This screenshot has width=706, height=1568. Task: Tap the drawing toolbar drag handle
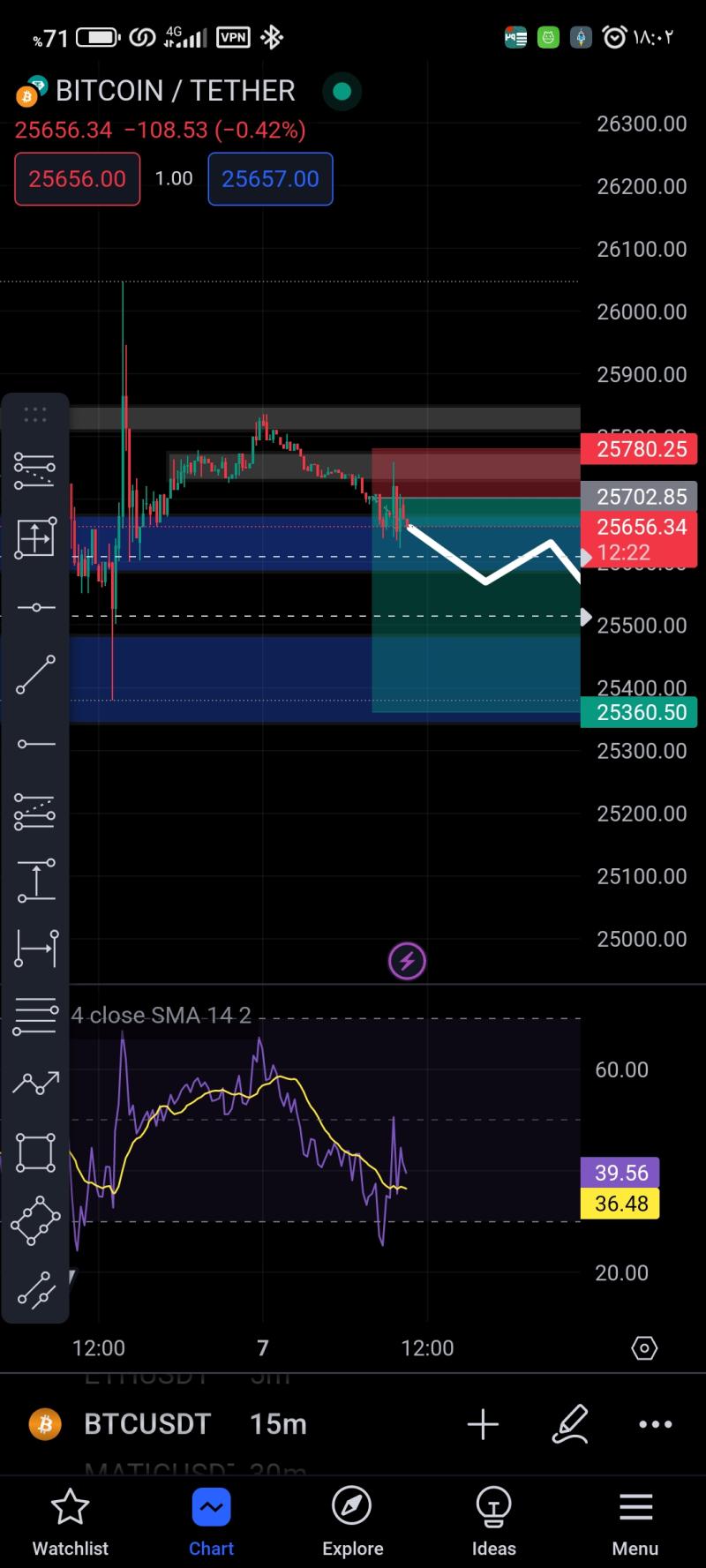tap(35, 414)
